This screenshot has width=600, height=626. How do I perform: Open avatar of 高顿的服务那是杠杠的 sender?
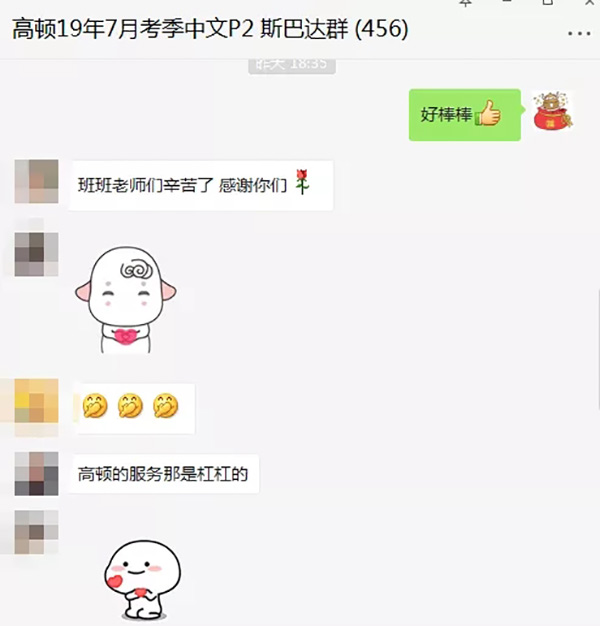tap(36, 473)
